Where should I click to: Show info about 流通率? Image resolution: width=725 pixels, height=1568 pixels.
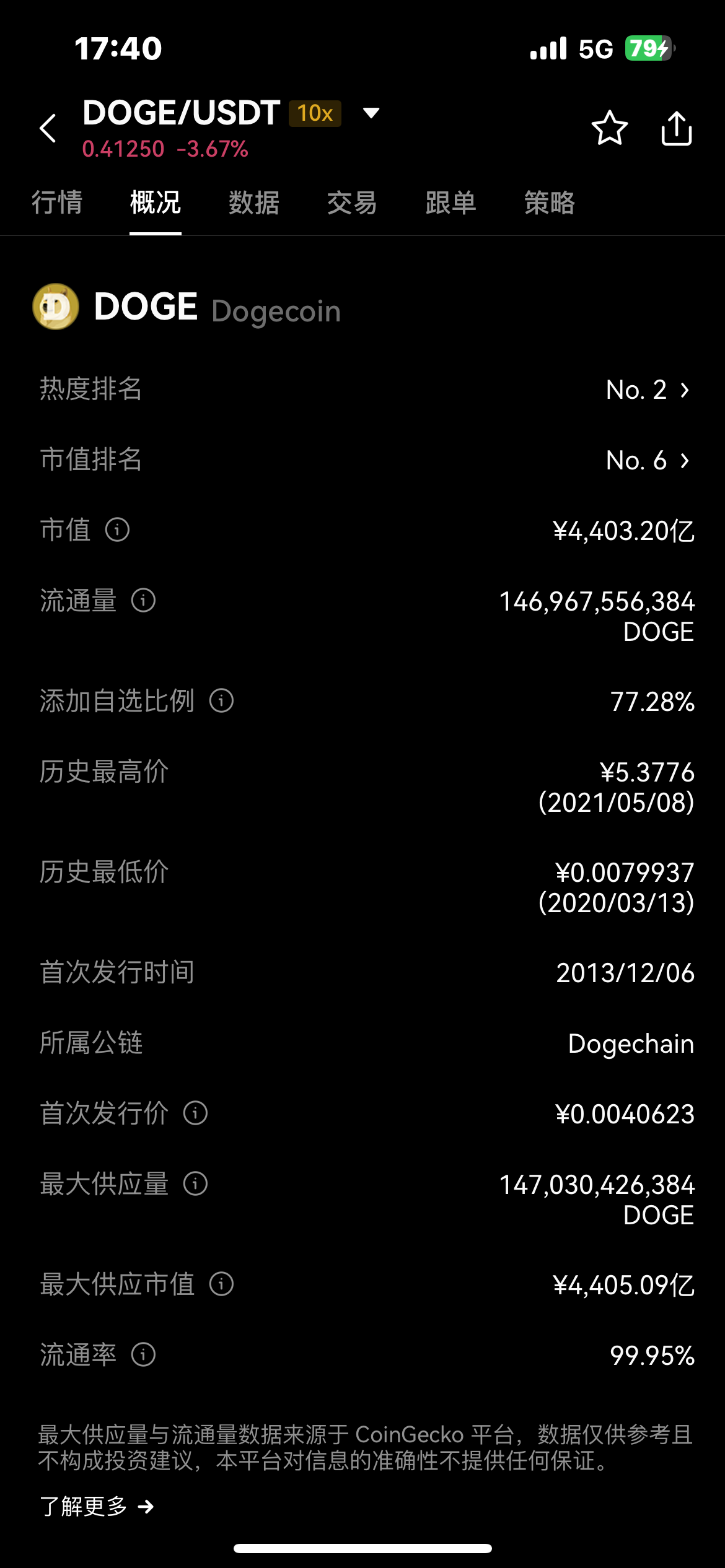[x=143, y=1355]
